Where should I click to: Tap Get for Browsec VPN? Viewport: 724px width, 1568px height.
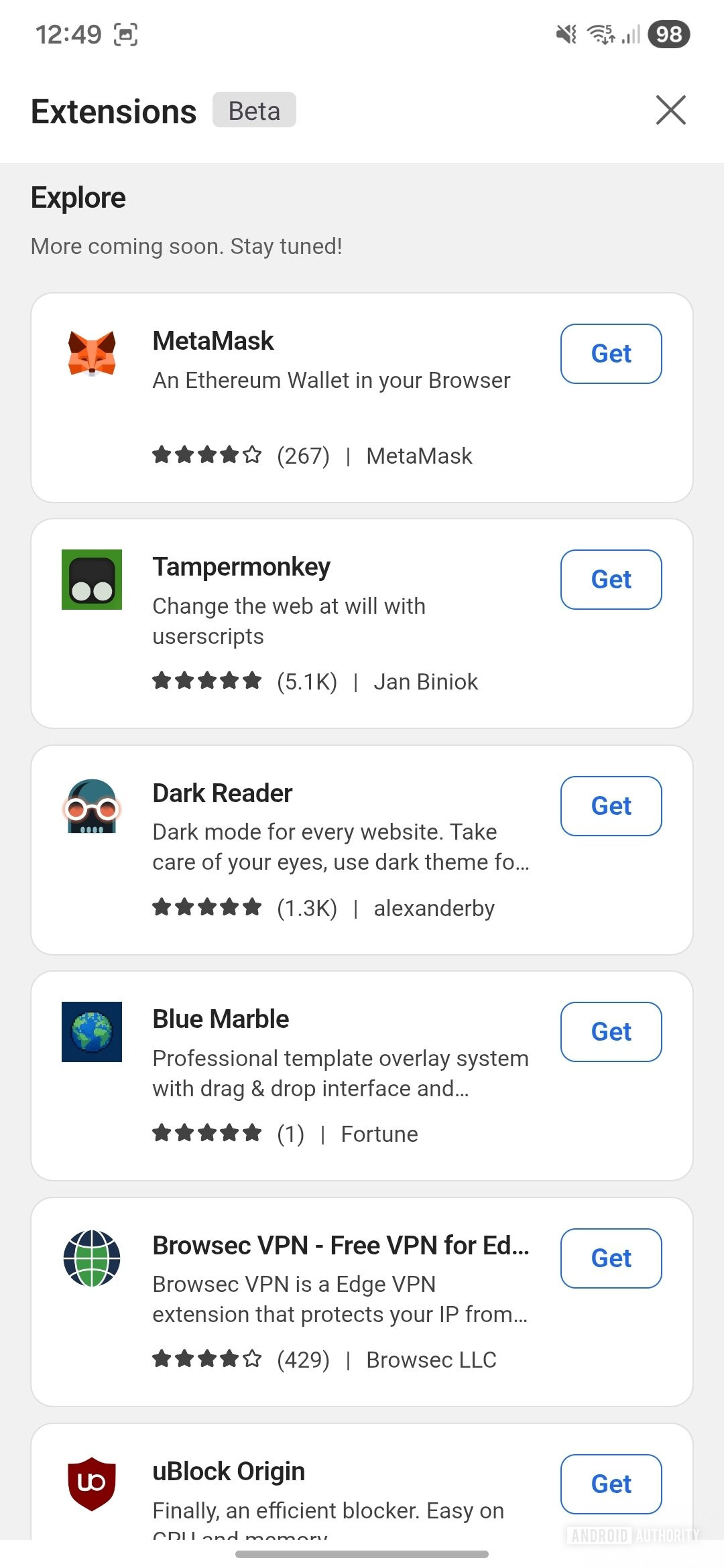[610, 1258]
